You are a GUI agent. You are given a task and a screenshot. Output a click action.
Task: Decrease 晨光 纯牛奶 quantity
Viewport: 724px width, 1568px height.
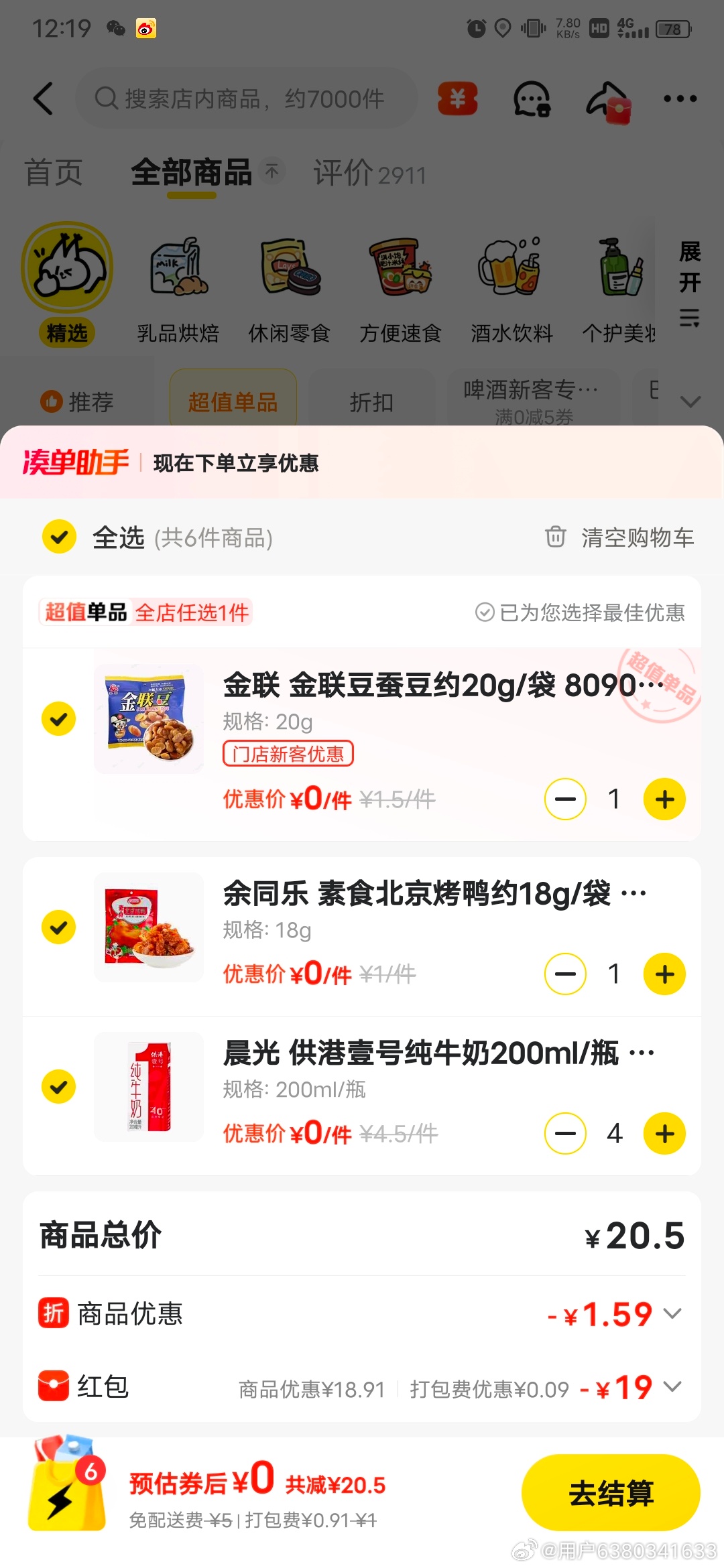pos(565,1133)
